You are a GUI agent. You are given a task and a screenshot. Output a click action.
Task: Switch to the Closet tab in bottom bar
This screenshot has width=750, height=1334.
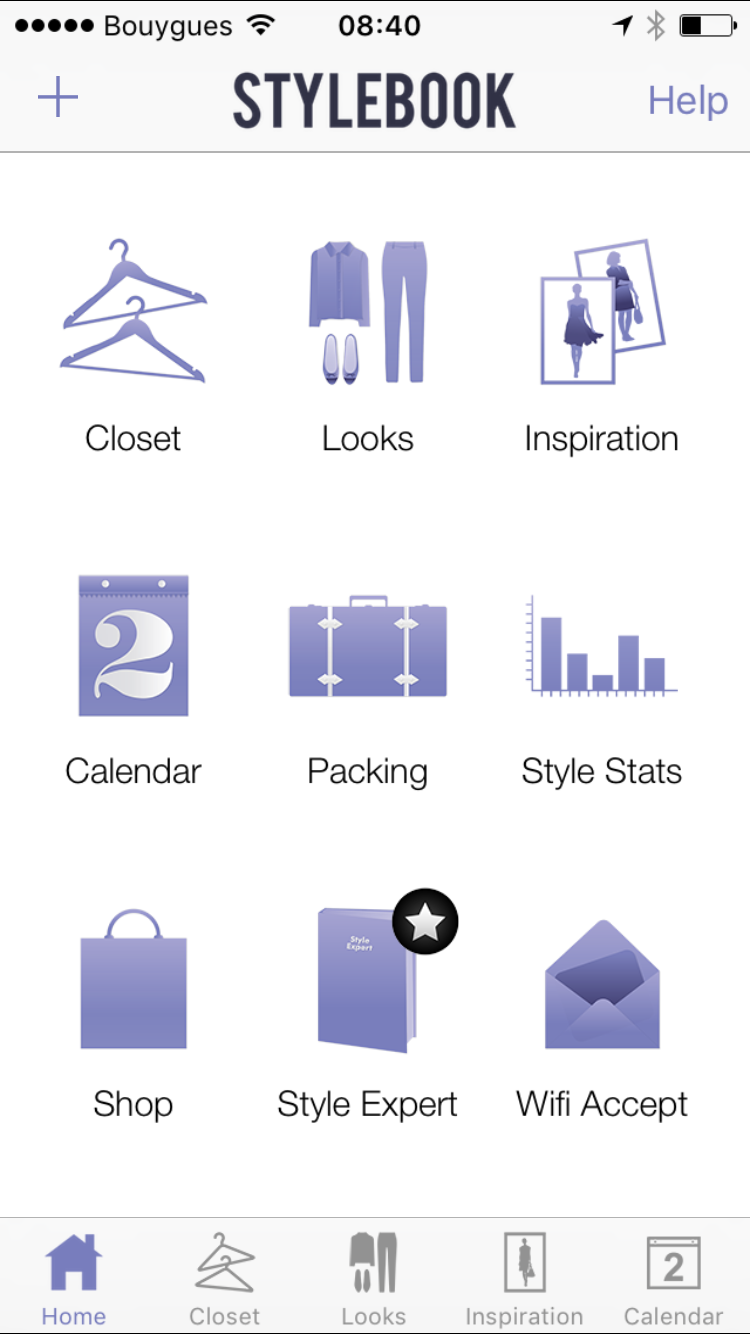224,1278
